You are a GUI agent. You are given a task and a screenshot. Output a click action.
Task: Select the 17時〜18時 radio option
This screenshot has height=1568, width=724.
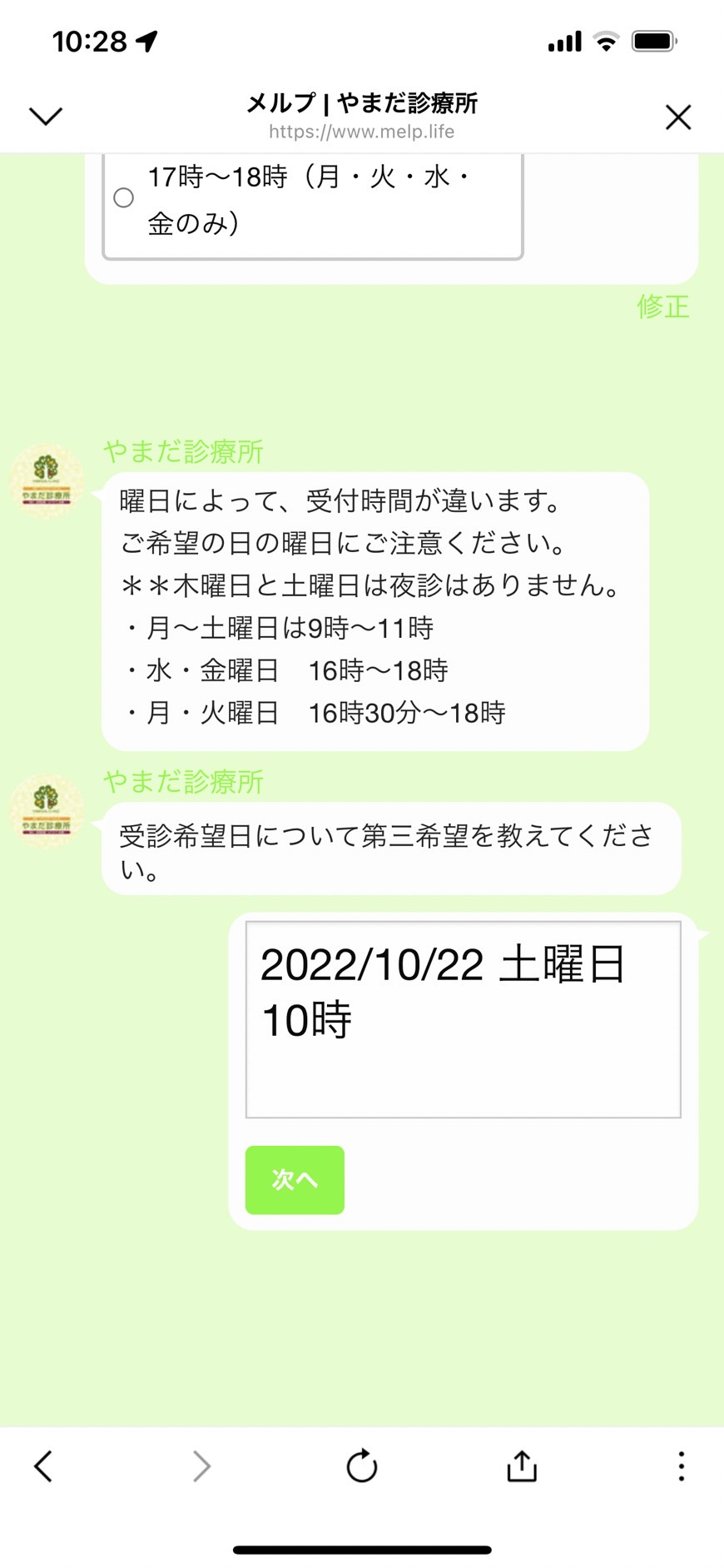coord(124,198)
